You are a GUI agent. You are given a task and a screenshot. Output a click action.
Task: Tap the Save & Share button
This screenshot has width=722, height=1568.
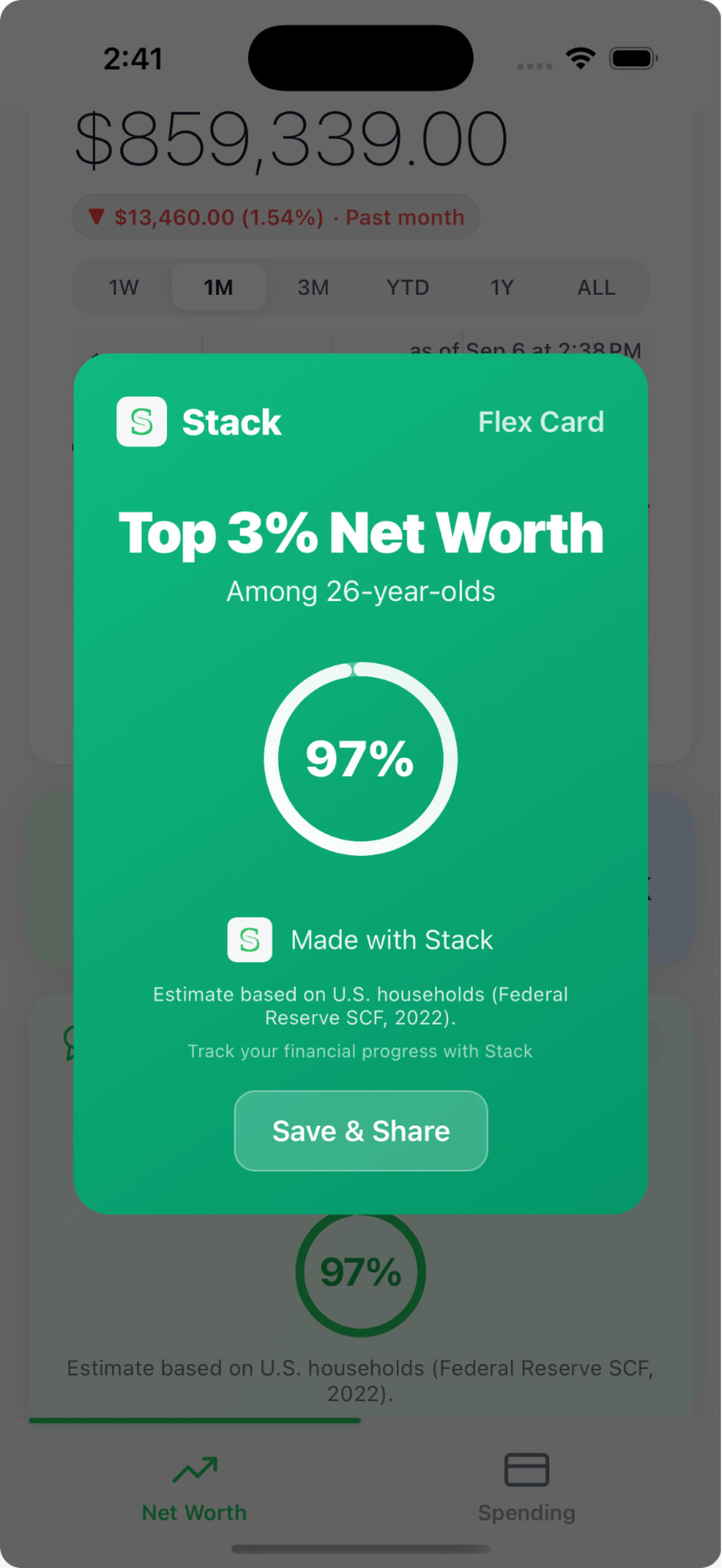point(360,1131)
